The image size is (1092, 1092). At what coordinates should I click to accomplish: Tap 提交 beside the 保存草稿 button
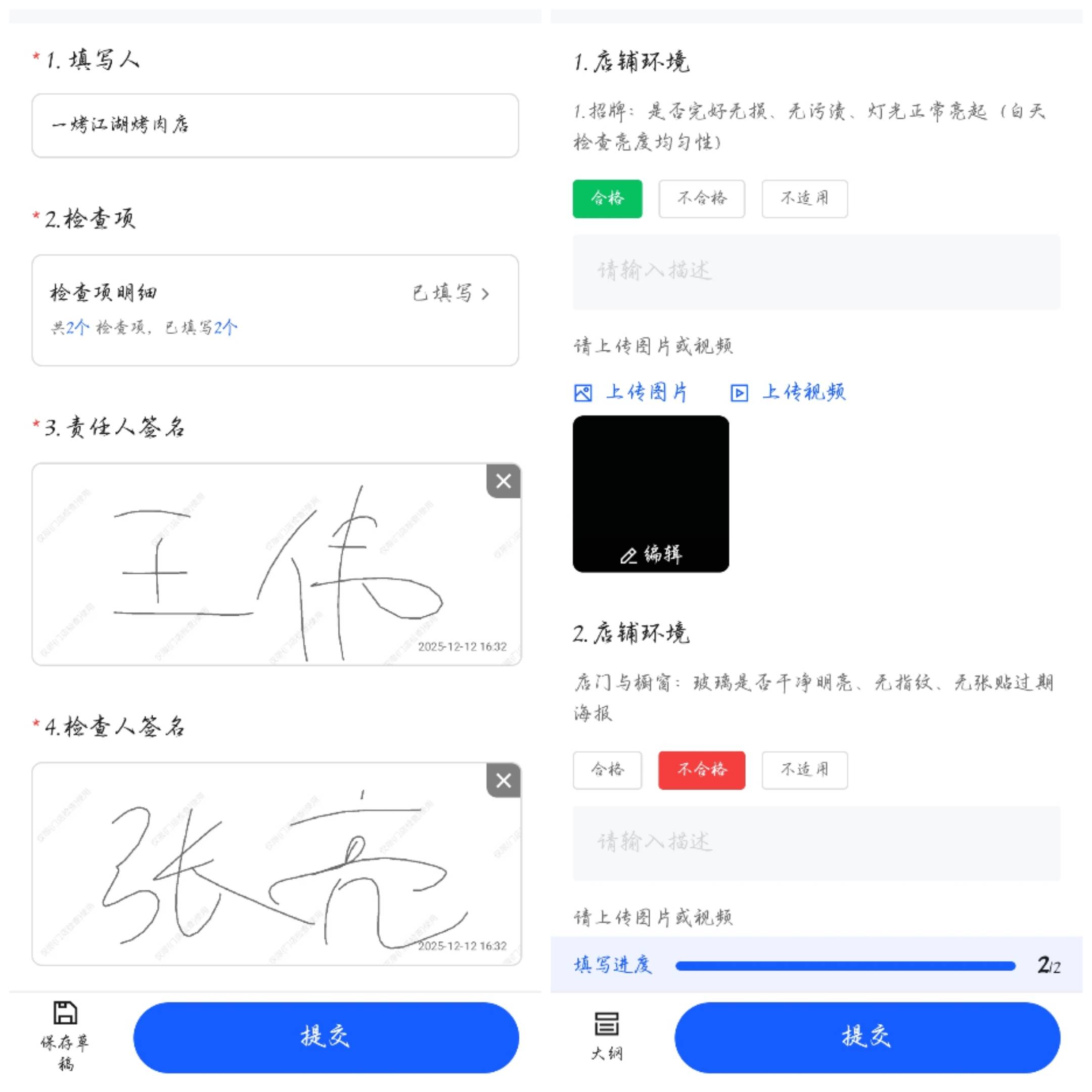coord(326,1037)
